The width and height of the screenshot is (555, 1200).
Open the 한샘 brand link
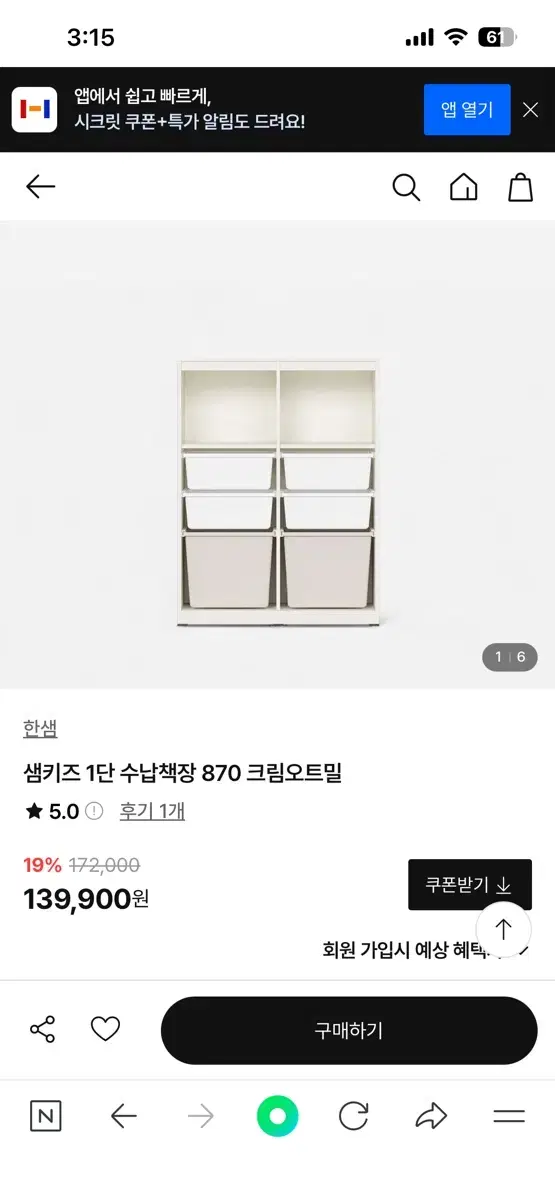[x=40, y=729]
